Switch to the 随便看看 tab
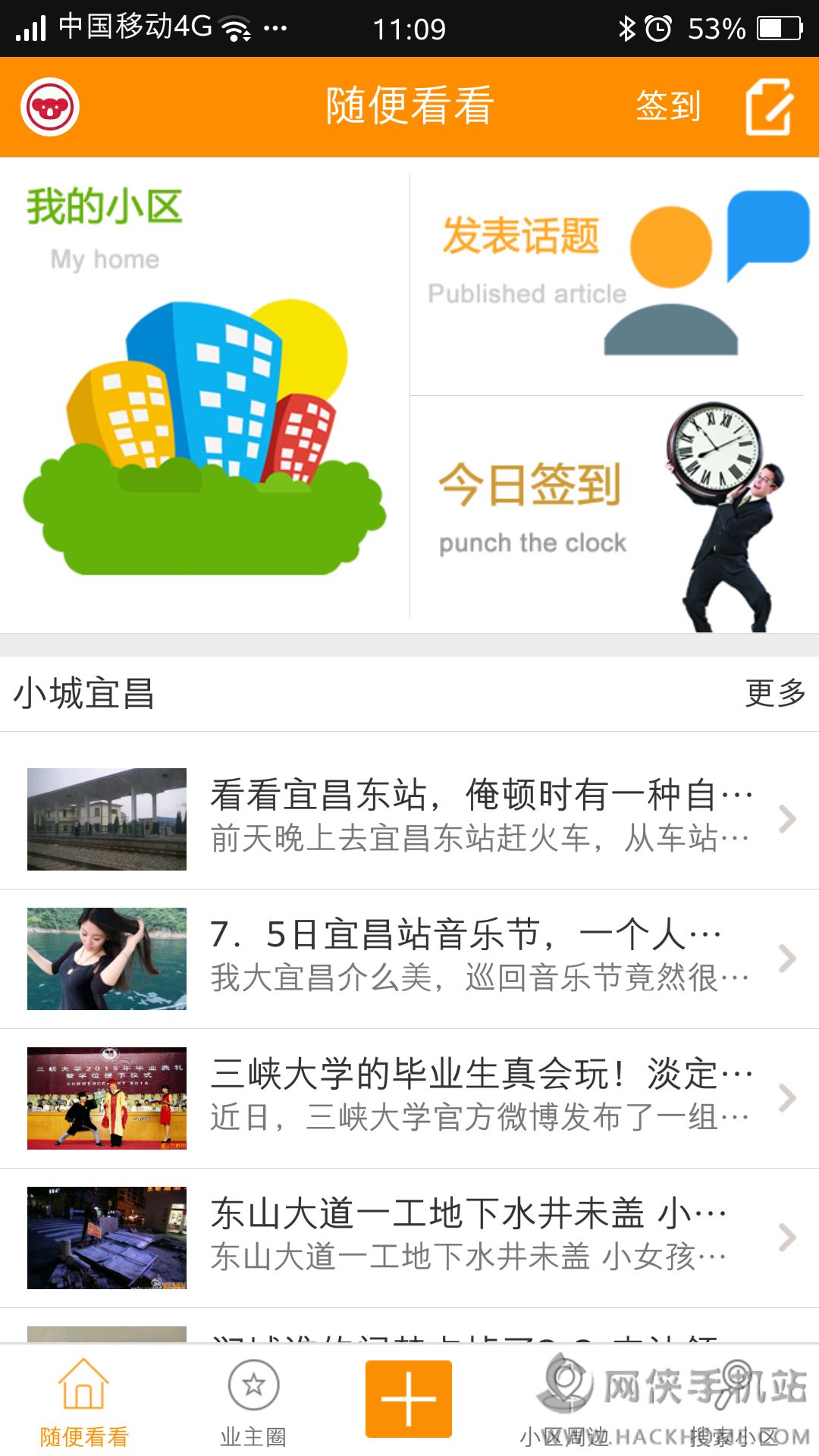This screenshot has height=1456, width=819. point(83,1403)
